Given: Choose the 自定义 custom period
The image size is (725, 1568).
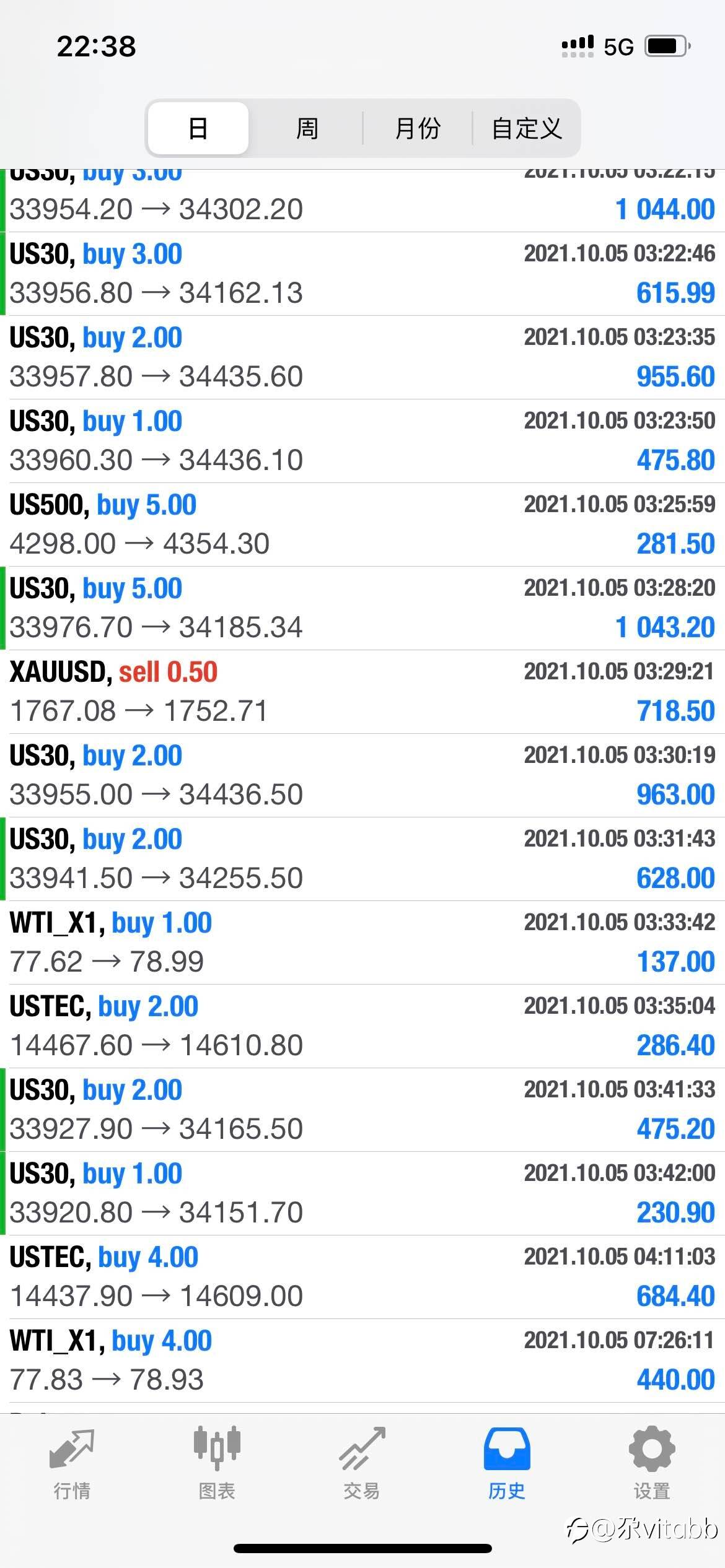Looking at the screenshot, I should [527, 128].
